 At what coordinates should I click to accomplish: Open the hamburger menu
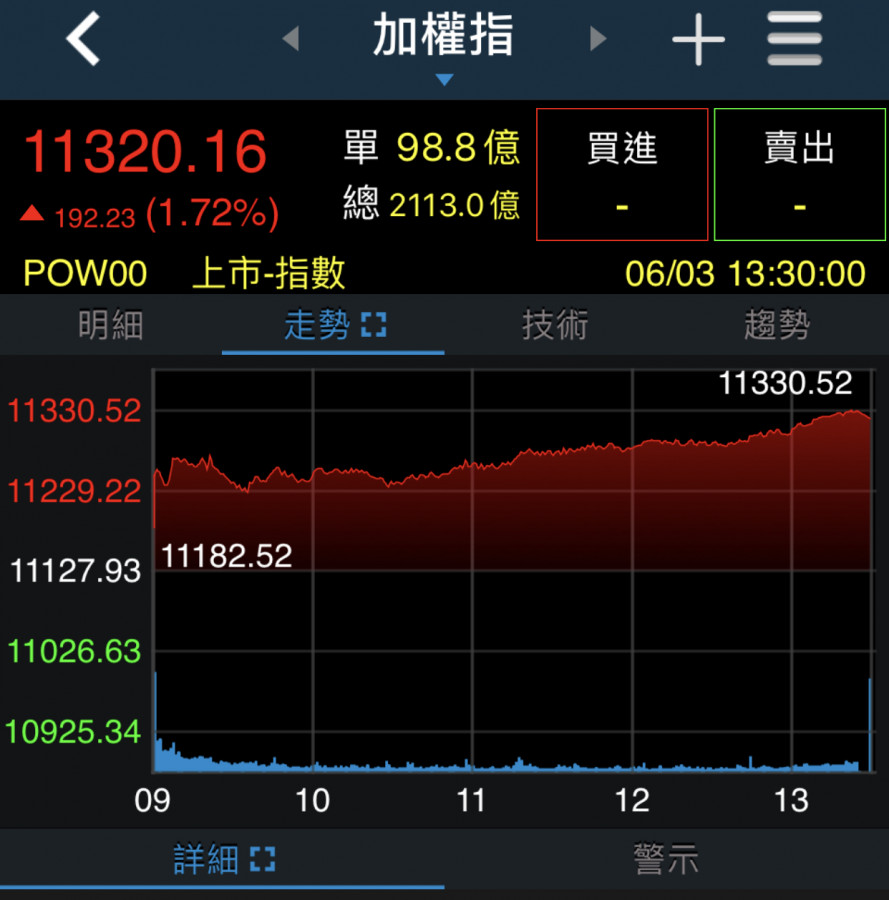tap(795, 40)
